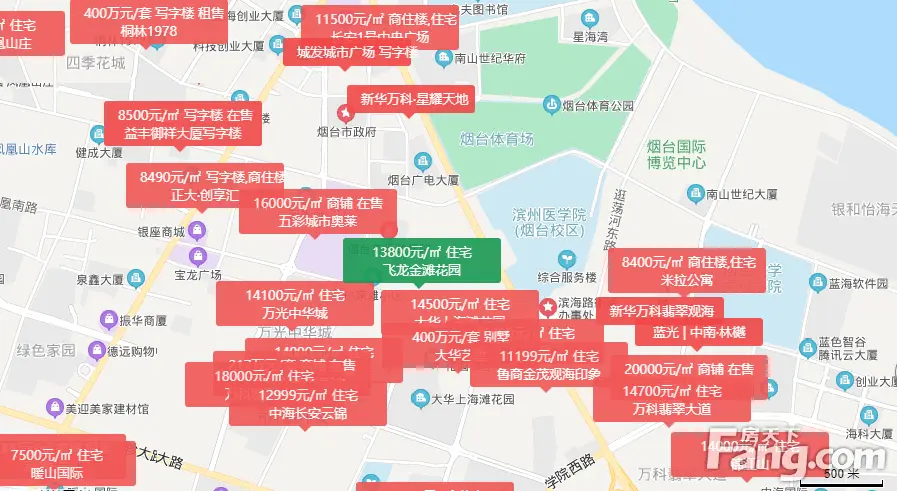Tap the 鲁商金茂观海印象 marker

pyautogui.click(x=548, y=367)
